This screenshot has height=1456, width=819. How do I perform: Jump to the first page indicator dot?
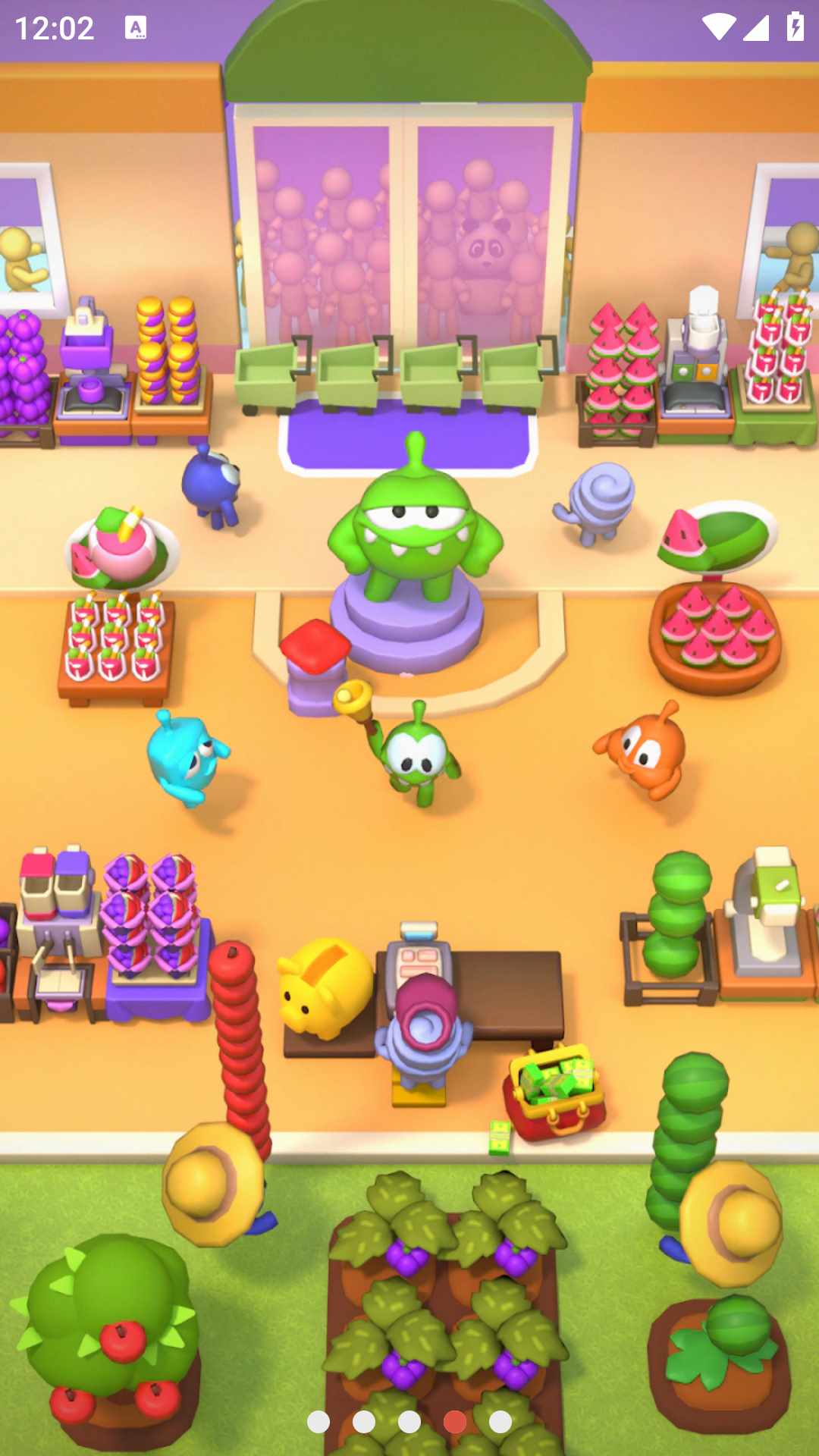pyautogui.click(x=318, y=1422)
